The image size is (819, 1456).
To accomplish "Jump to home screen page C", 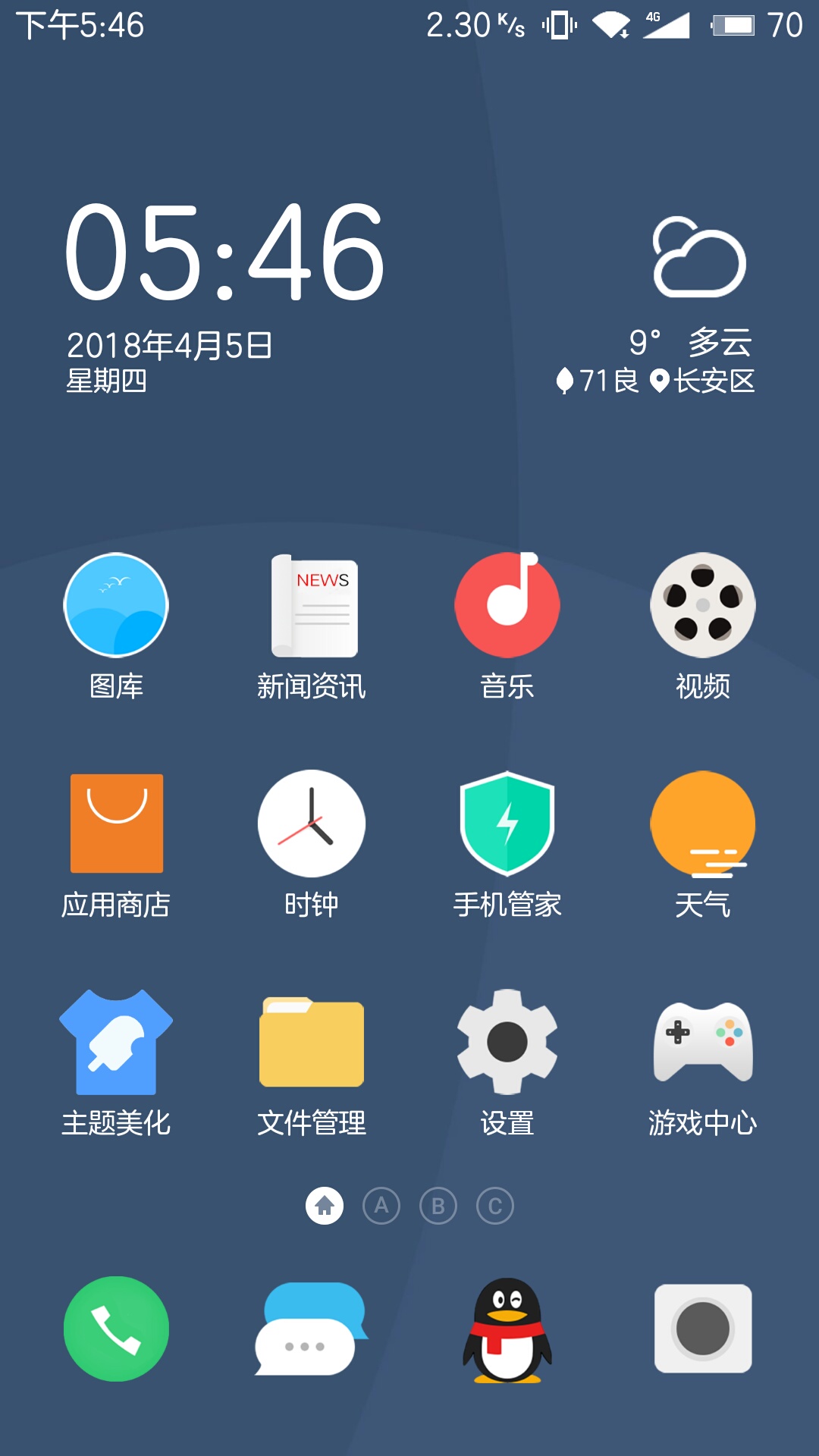I will [x=495, y=1206].
